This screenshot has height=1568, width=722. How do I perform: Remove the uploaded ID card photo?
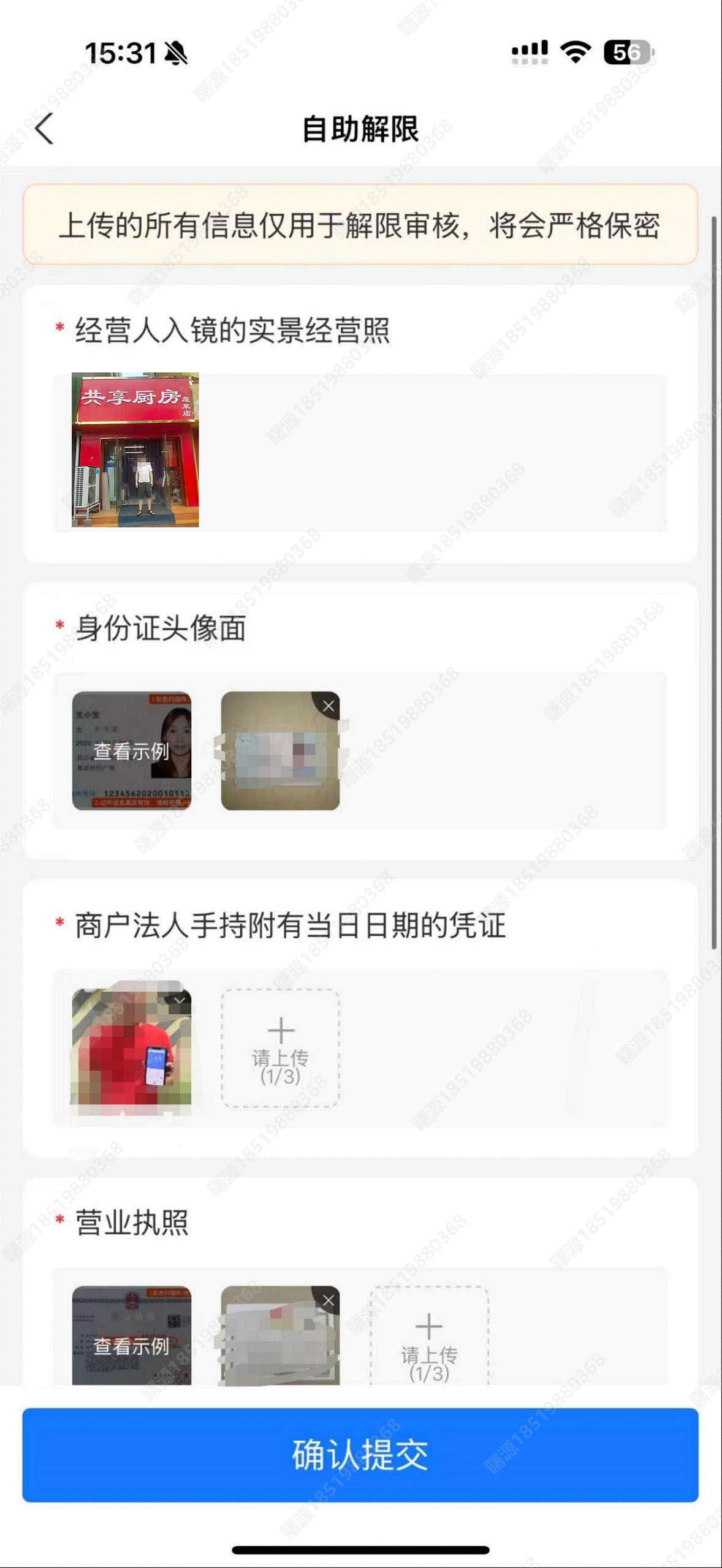click(x=329, y=706)
